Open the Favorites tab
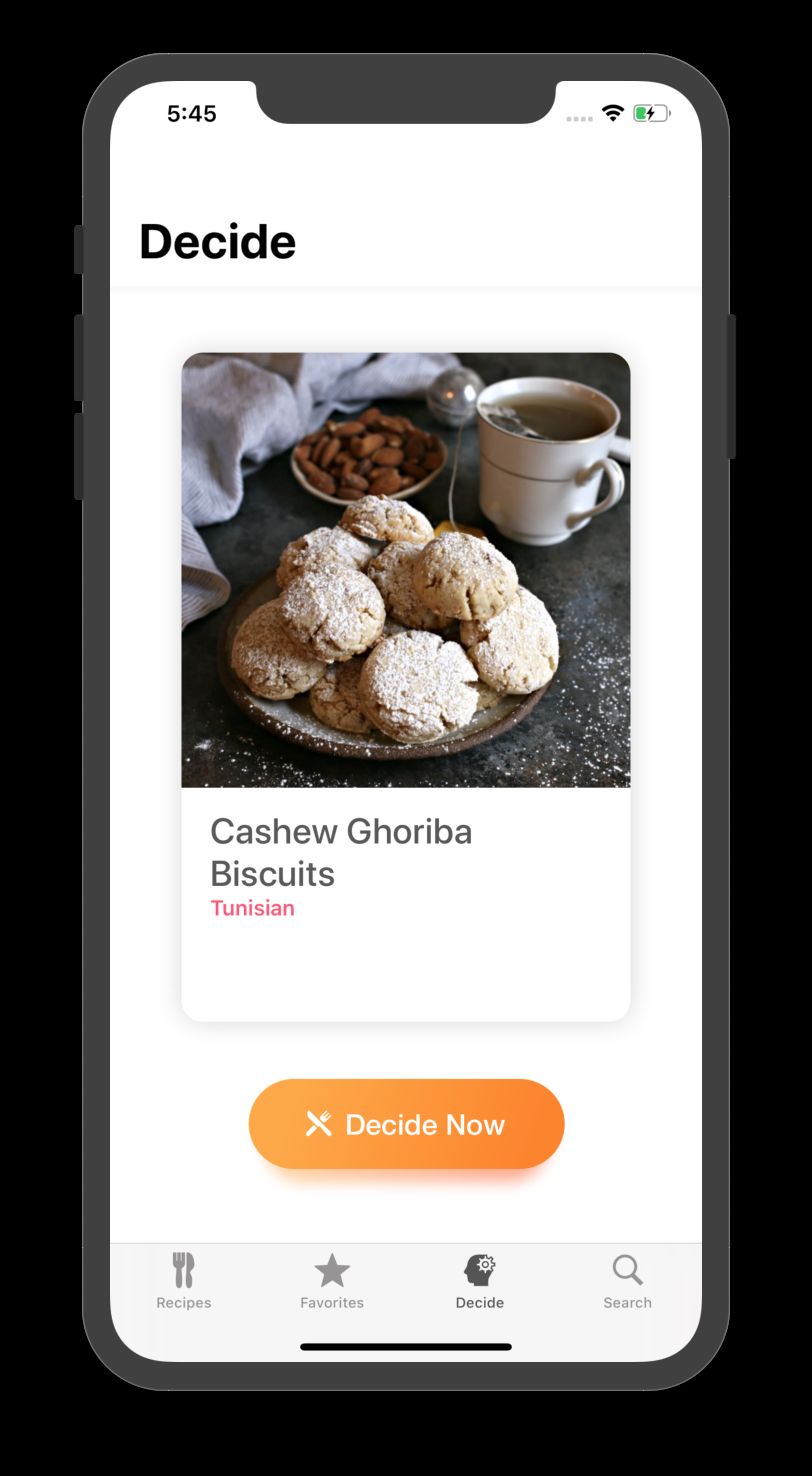 tap(332, 1282)
